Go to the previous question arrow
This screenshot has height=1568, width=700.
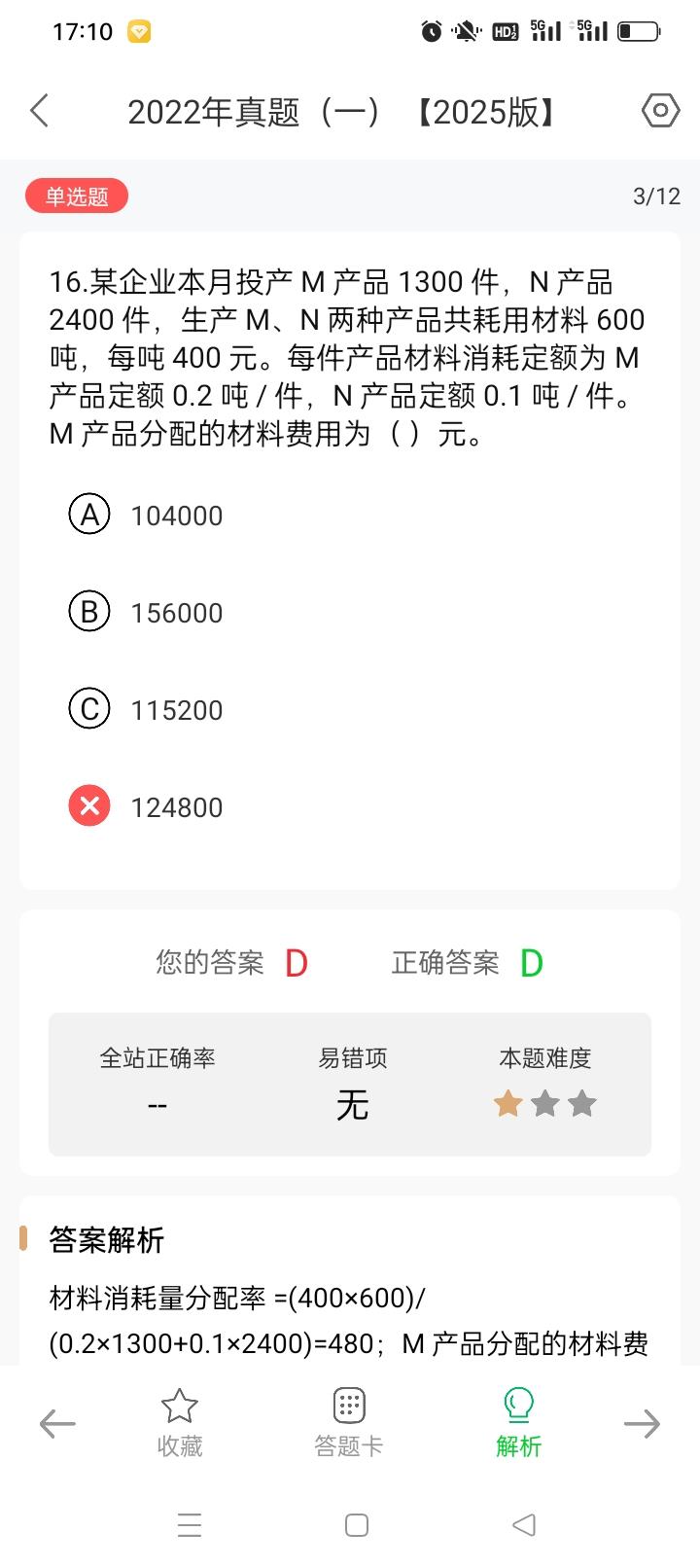57,1424
